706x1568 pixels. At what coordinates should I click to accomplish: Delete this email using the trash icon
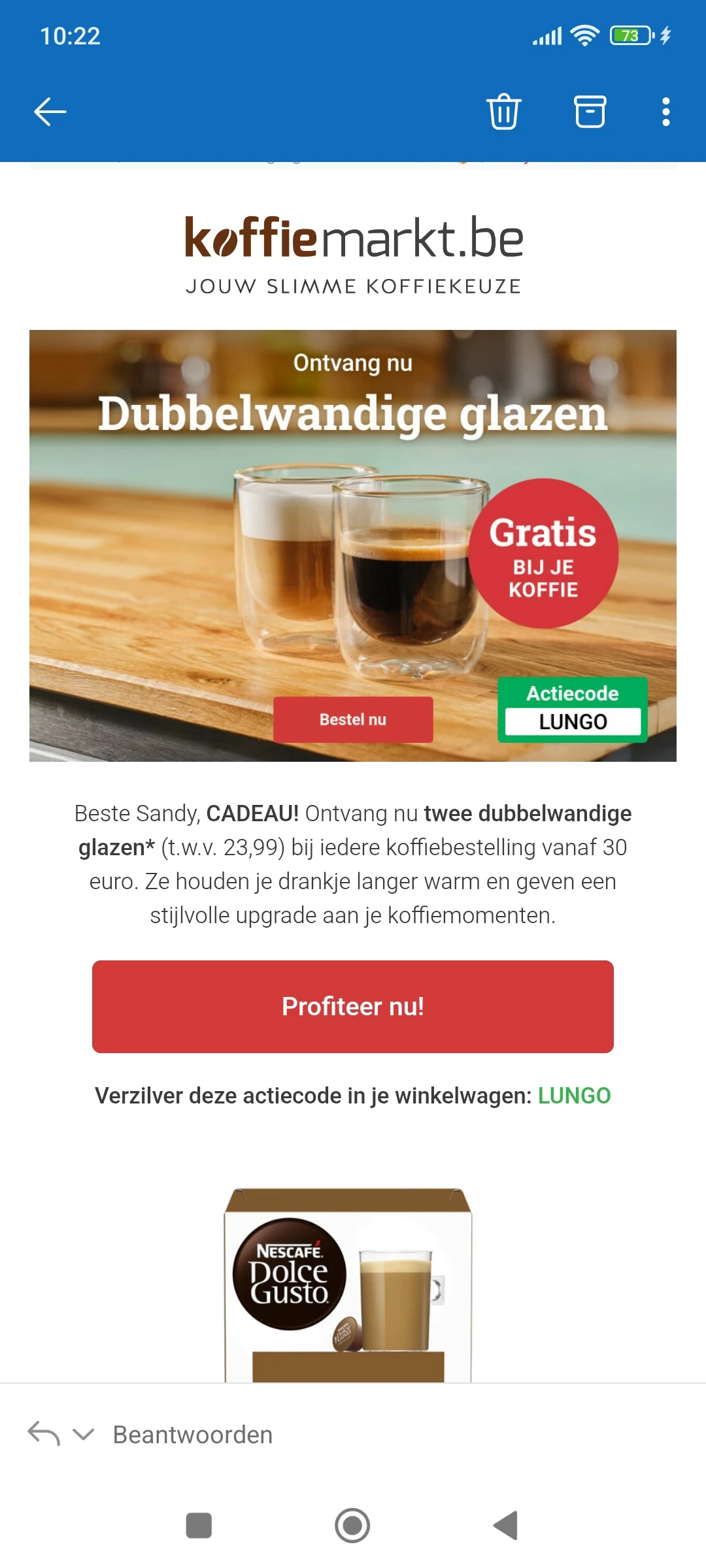(x=503, y=111)
